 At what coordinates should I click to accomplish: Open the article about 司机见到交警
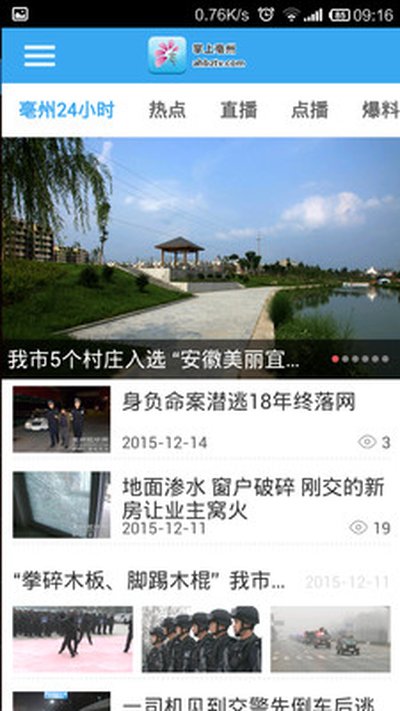(200, 700)
